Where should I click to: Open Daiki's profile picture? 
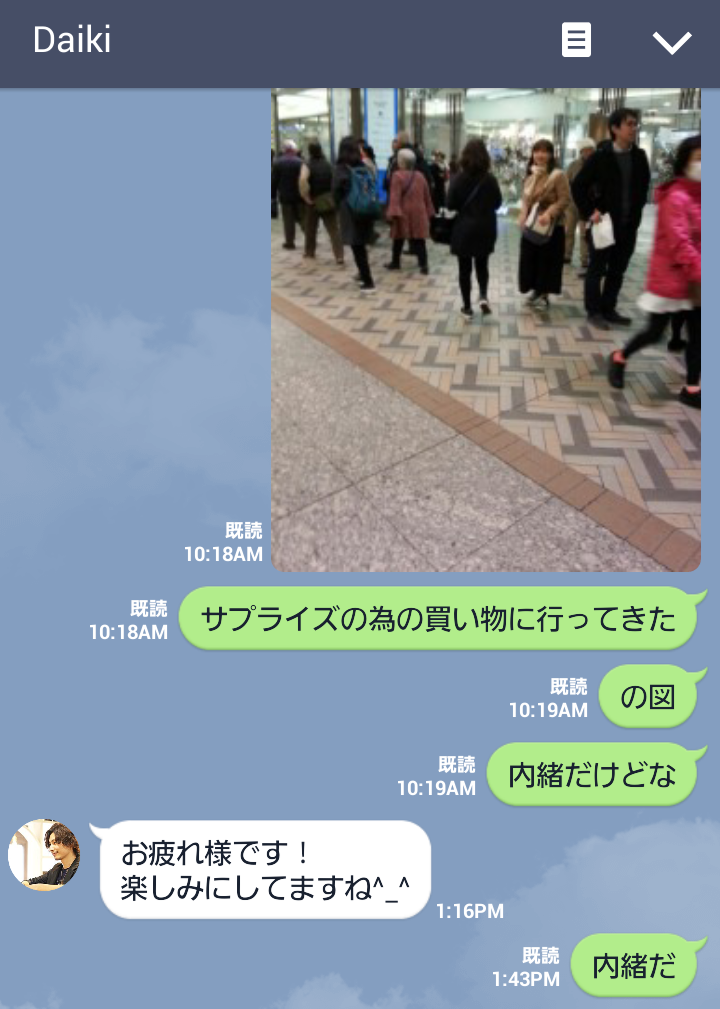pyautogui.click(x=44, y=855)
